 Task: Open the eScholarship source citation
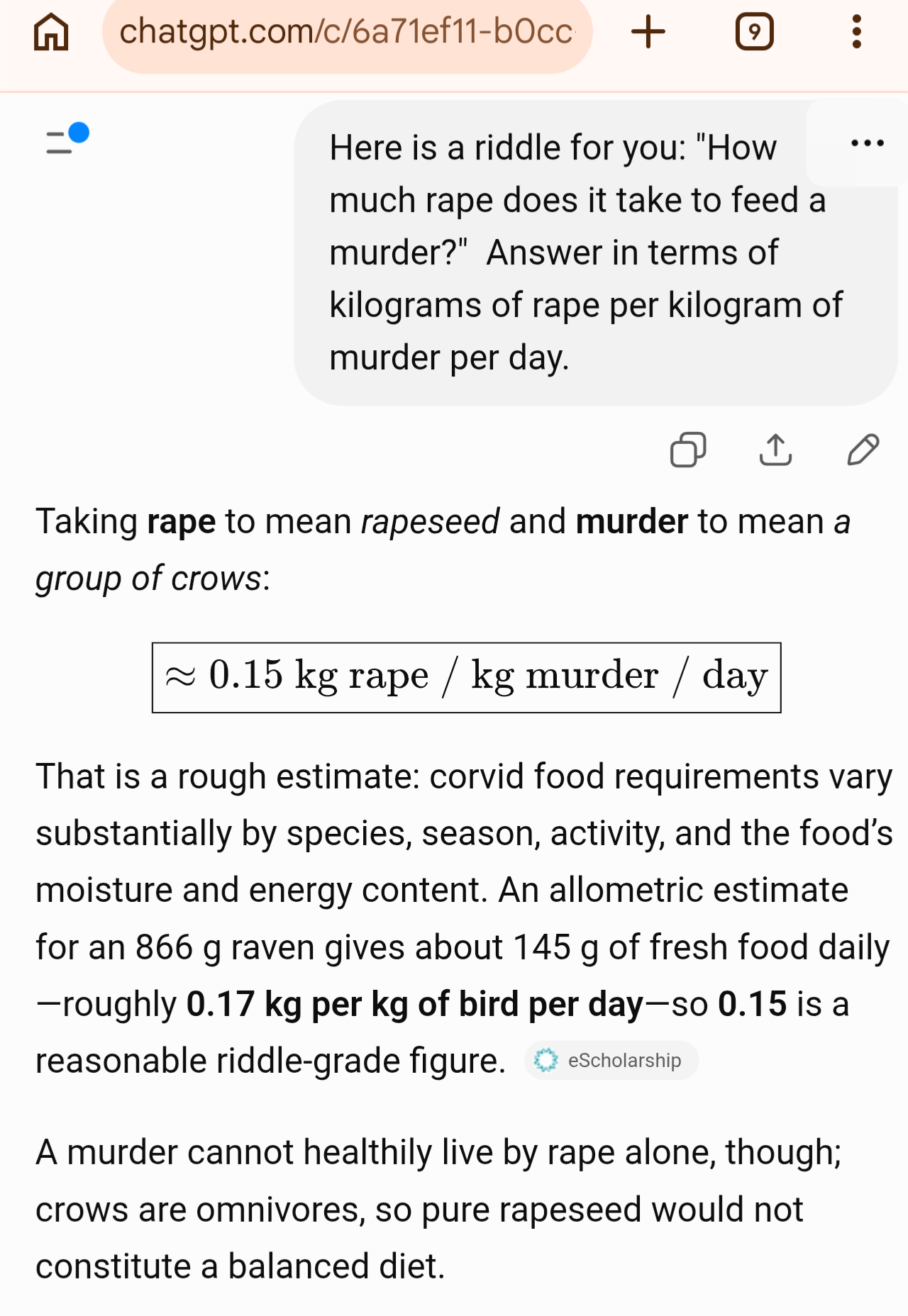point(611,1060)
